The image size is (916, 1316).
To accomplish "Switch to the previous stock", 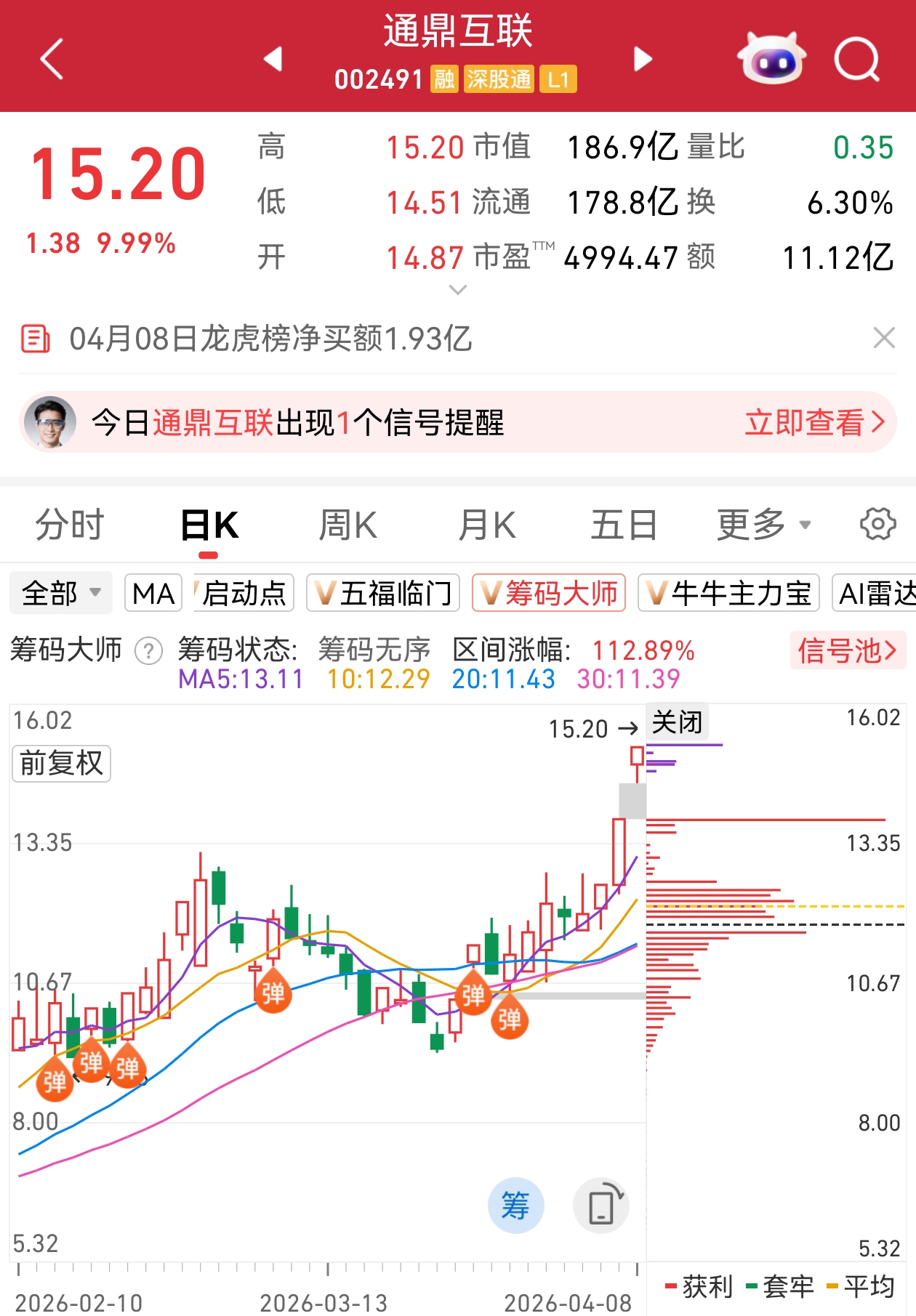I will [273, 59].
